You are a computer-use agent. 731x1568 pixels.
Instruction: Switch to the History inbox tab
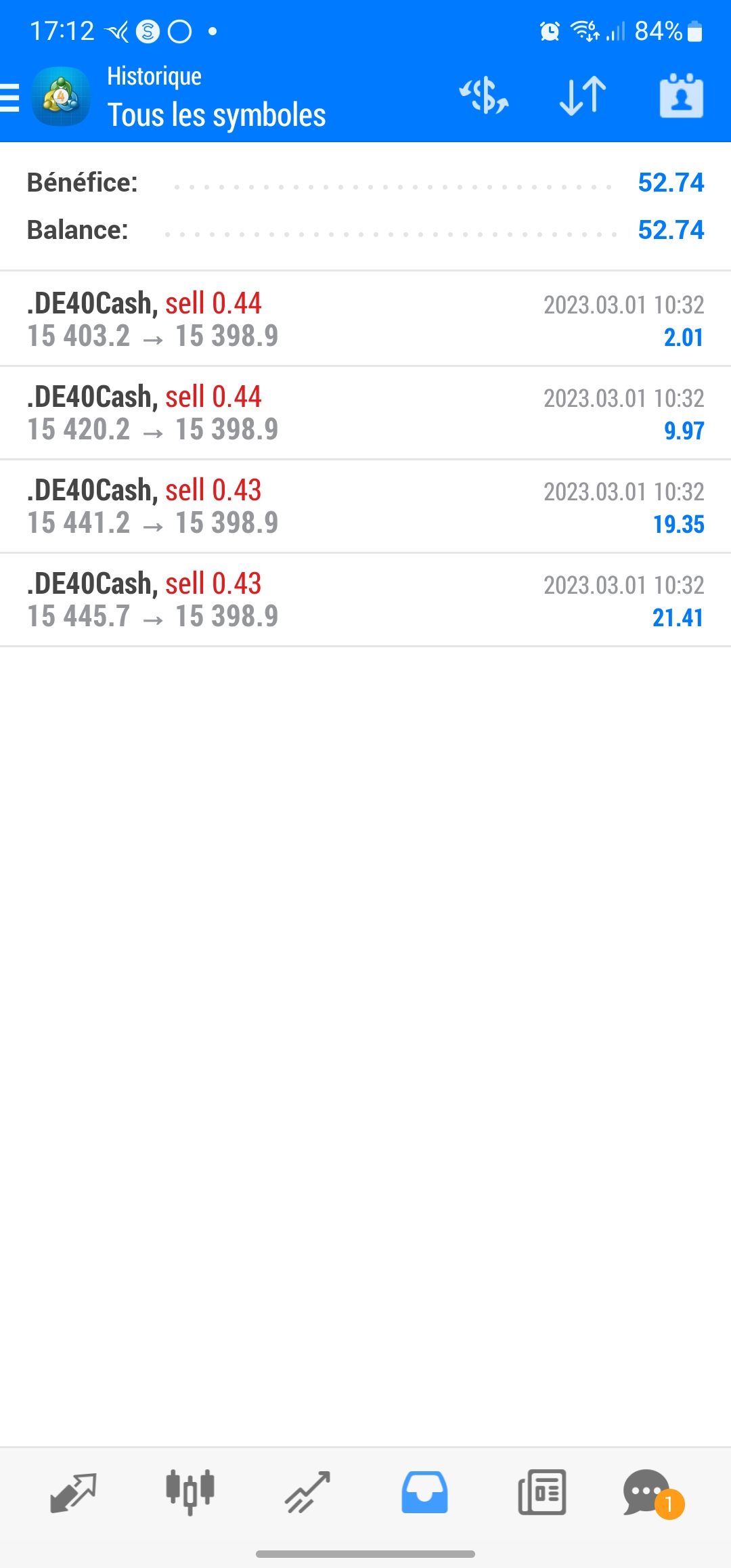[424, 1492]
